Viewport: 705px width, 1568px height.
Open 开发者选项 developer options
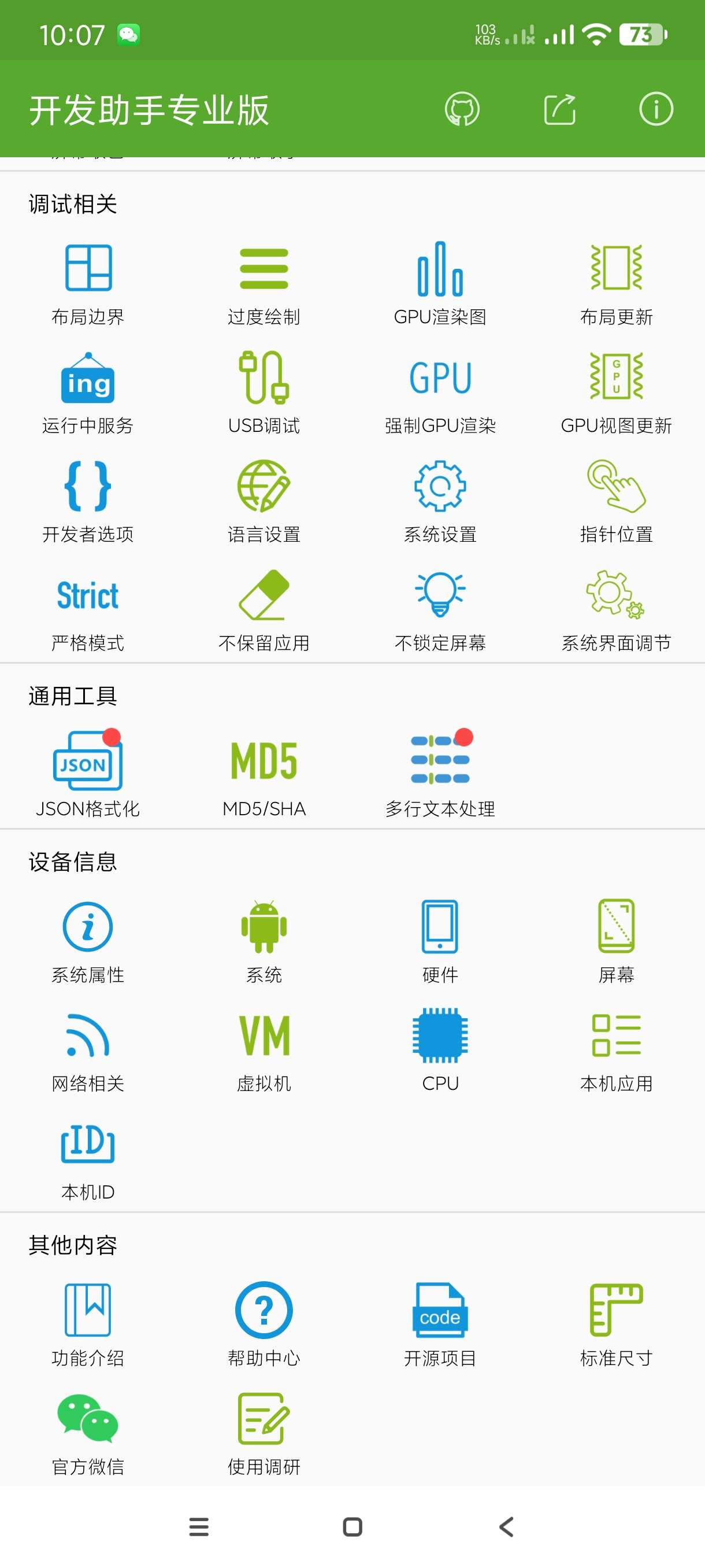point(88,500)
